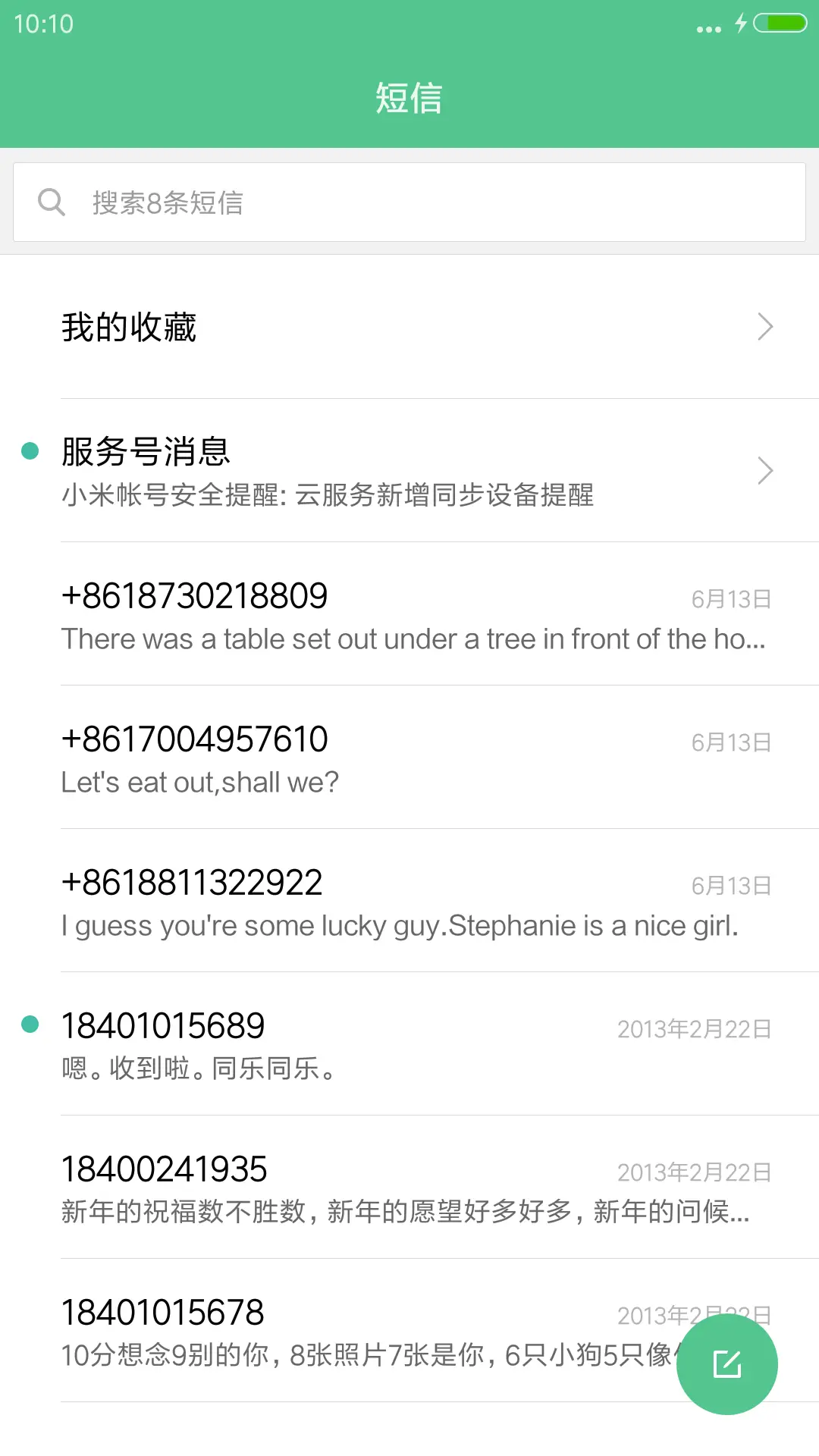Tap the charging lightning icon
The height and width of the screenshot is (1456, 819).
point(741,23)
